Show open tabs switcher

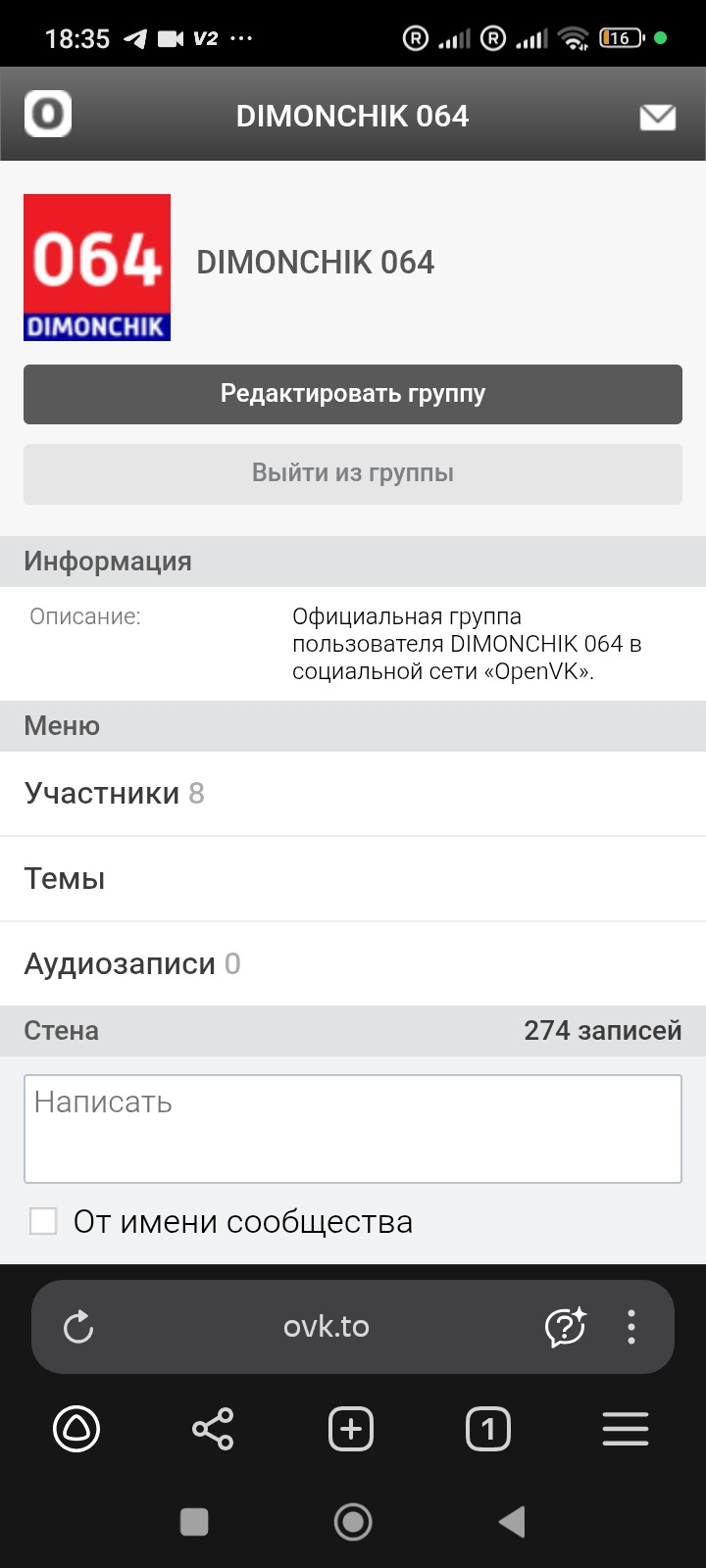coord(488,1429)
